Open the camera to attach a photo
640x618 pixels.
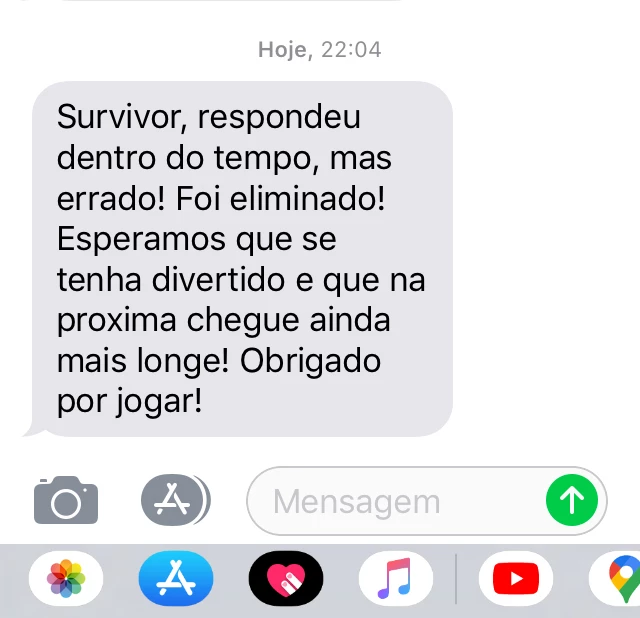(x=66, y=499)
